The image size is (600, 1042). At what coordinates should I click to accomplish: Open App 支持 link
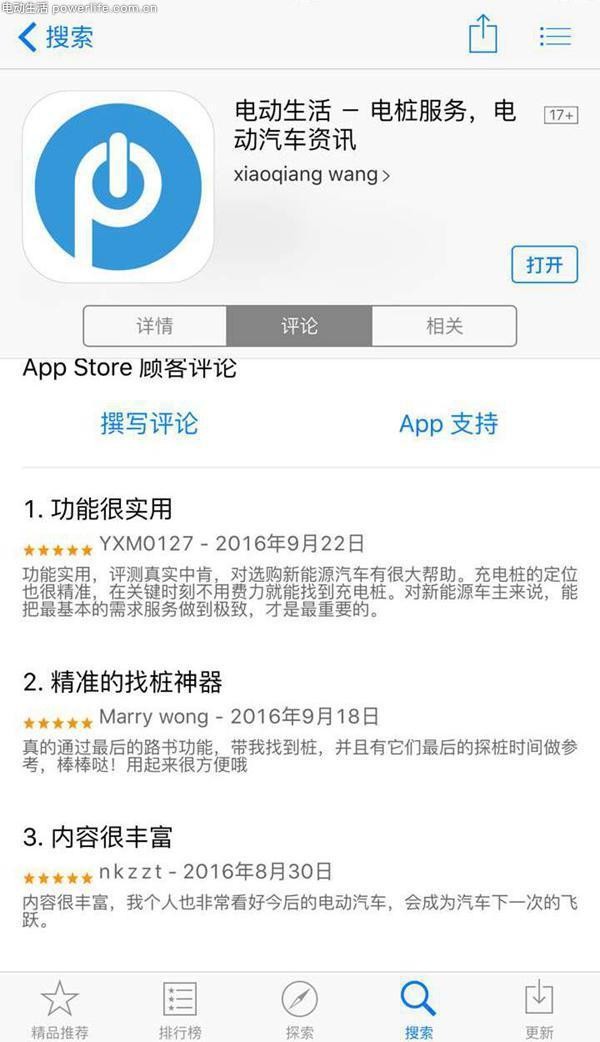pos(448,423)
